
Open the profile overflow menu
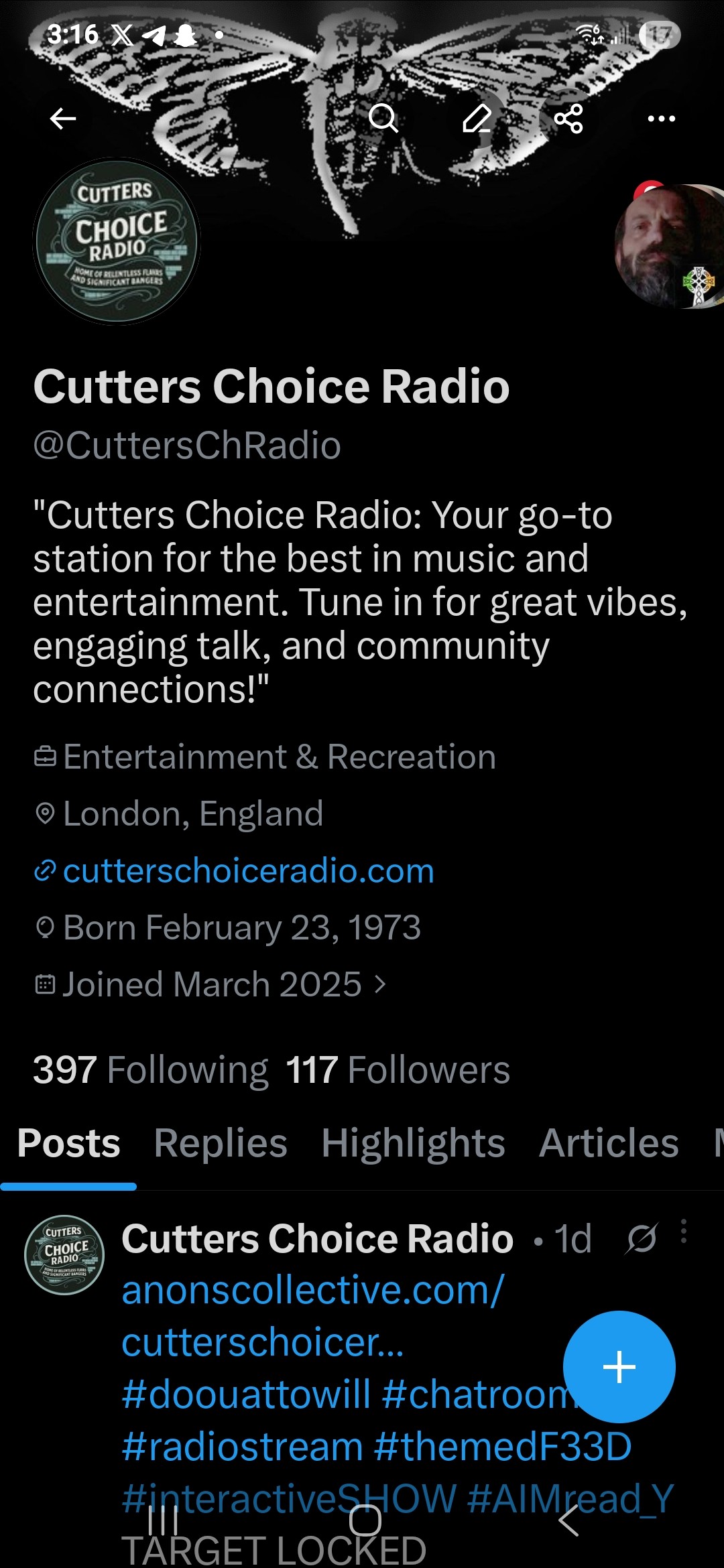pos(661,119)
